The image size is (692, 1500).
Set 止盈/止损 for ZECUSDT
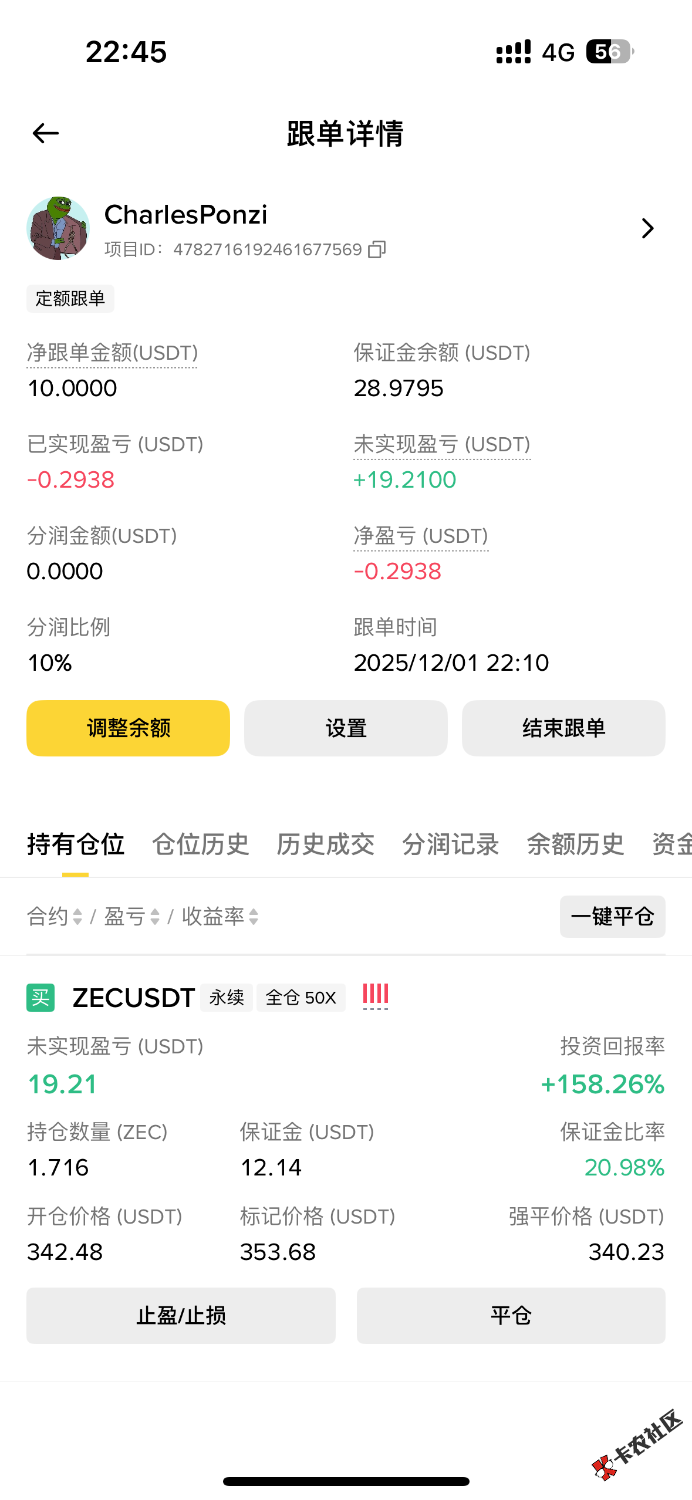tap(181, 1315)
